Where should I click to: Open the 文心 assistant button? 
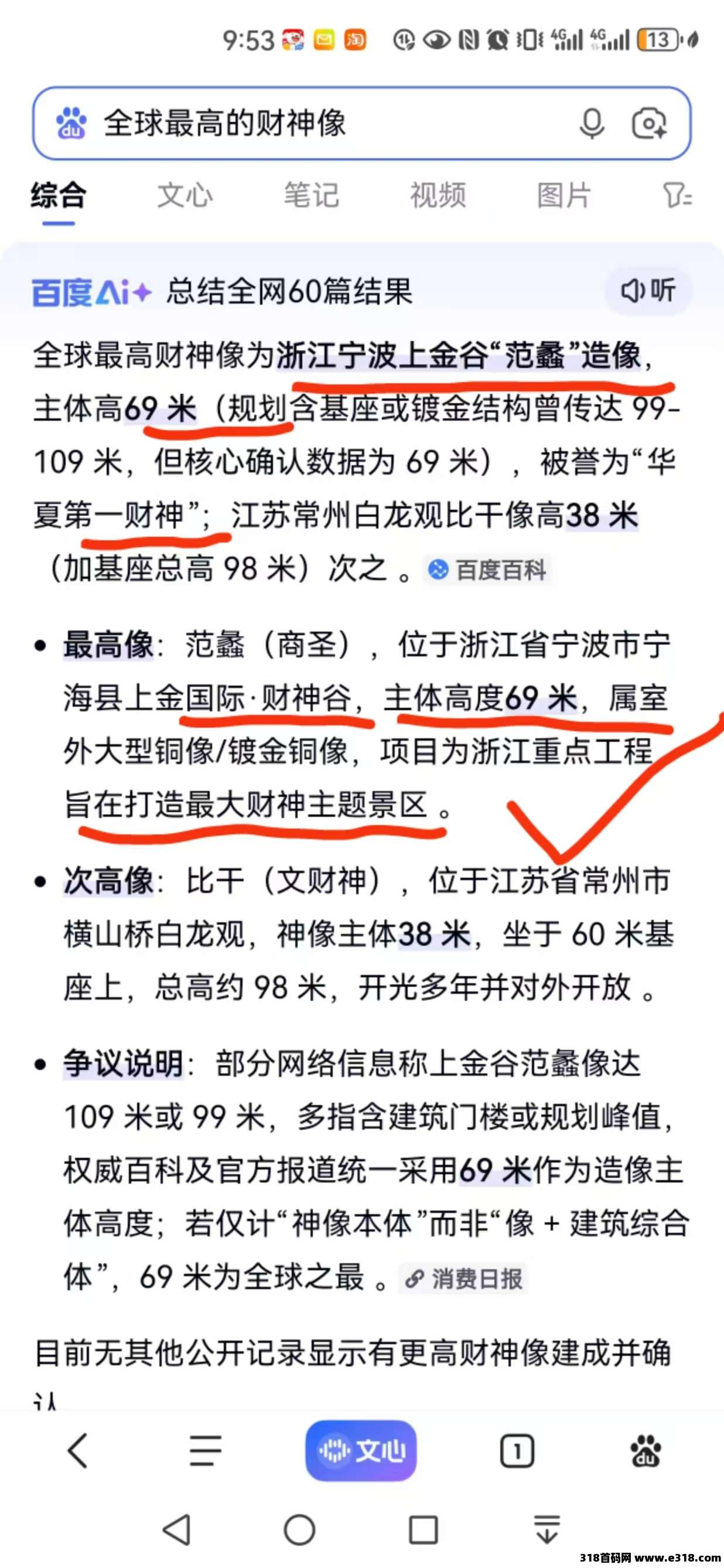[361, 1451]
